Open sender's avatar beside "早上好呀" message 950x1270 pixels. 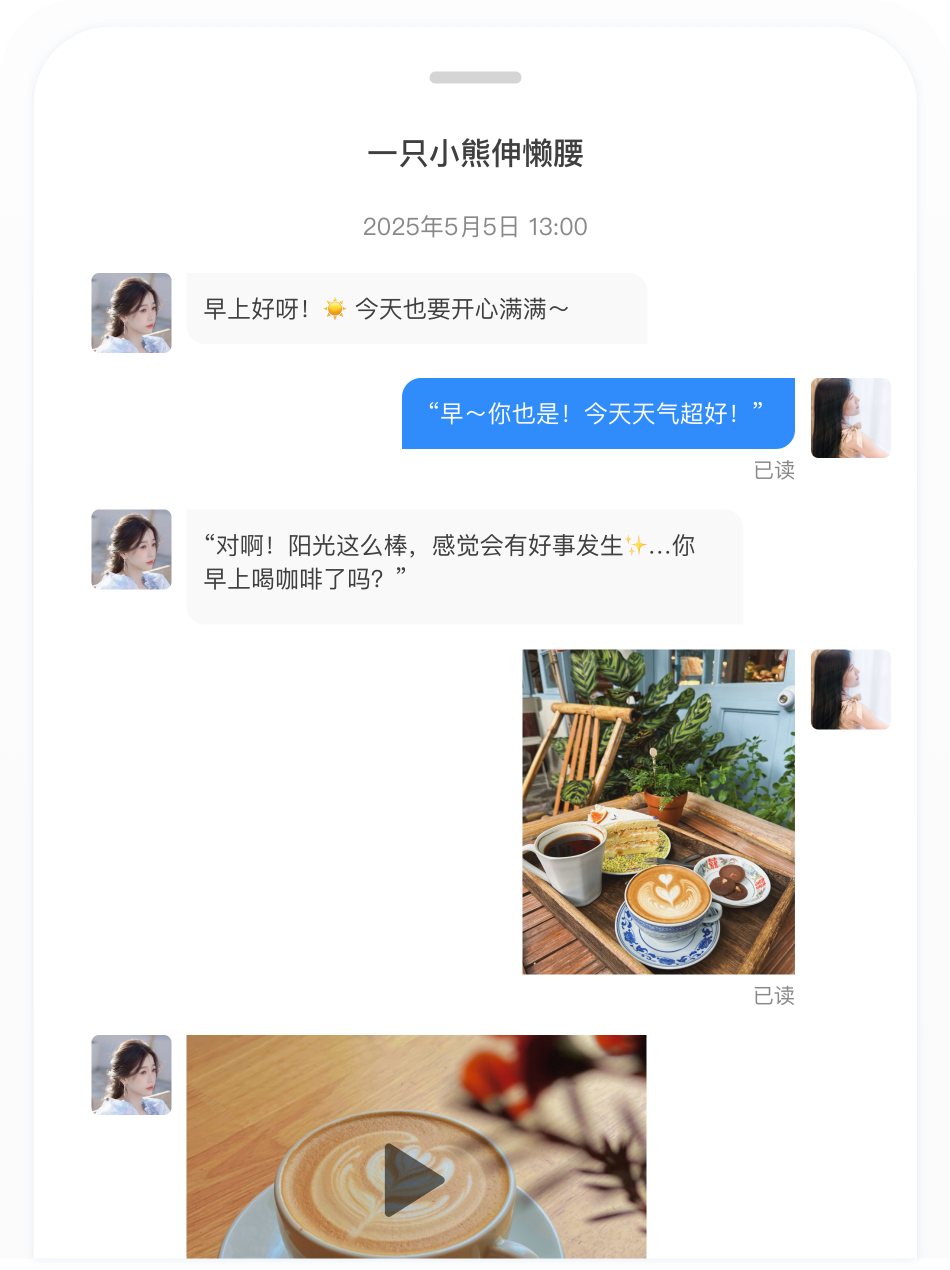pyautogui.click(x=131, y=313)
